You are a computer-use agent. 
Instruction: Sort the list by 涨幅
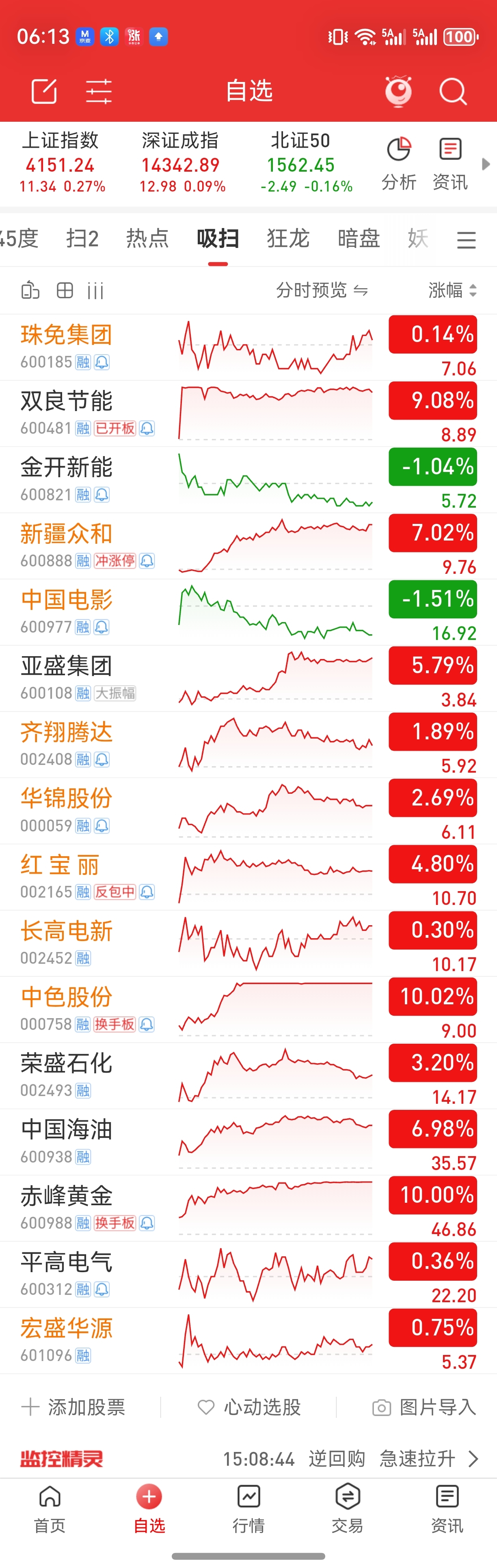click(x=452, y=291)
